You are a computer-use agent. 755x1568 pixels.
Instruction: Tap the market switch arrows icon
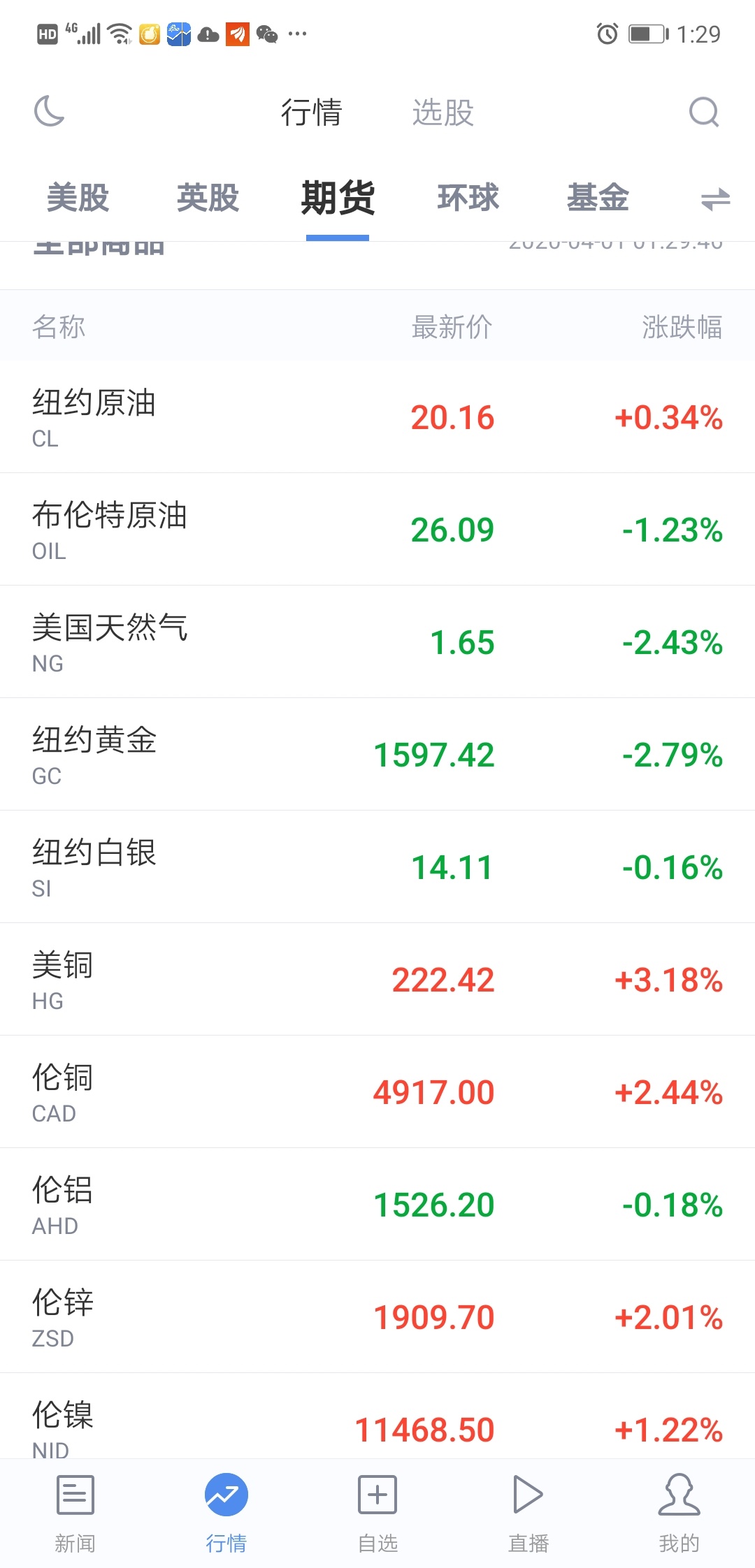pos(714,198)
